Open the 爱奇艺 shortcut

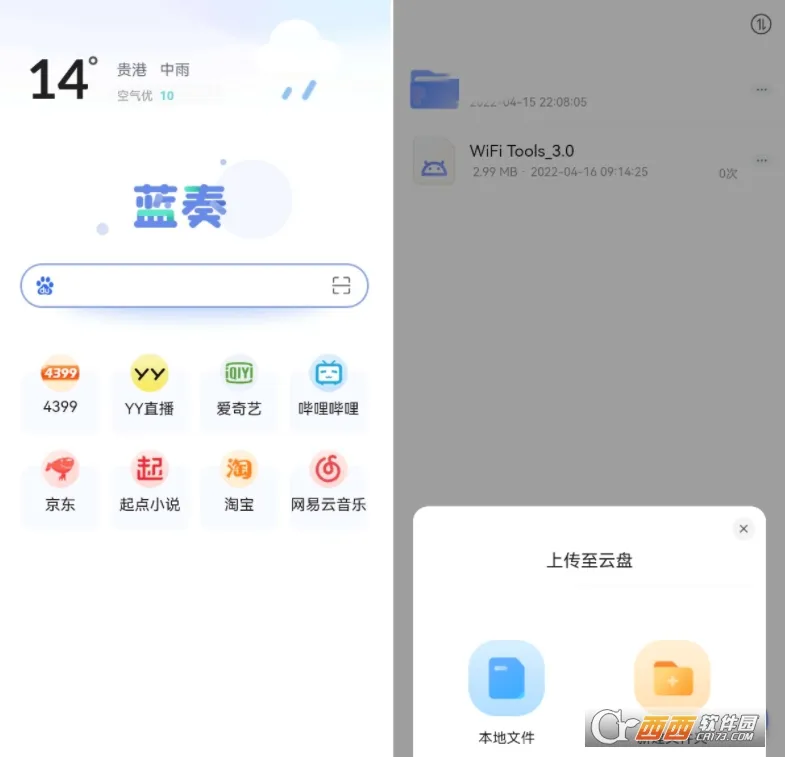click(x=239, y=386)
